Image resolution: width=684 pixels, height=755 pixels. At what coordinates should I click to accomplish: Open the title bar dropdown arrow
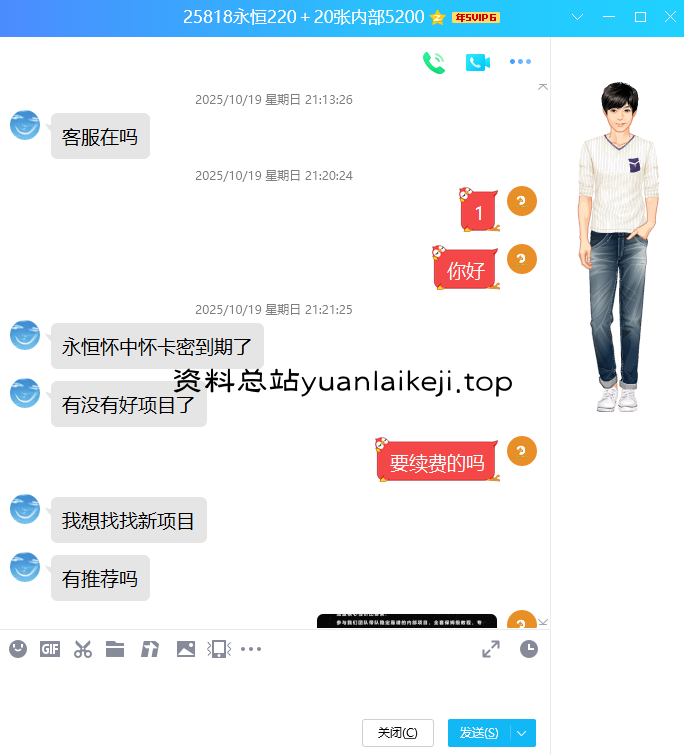click(x=577, y=17)
